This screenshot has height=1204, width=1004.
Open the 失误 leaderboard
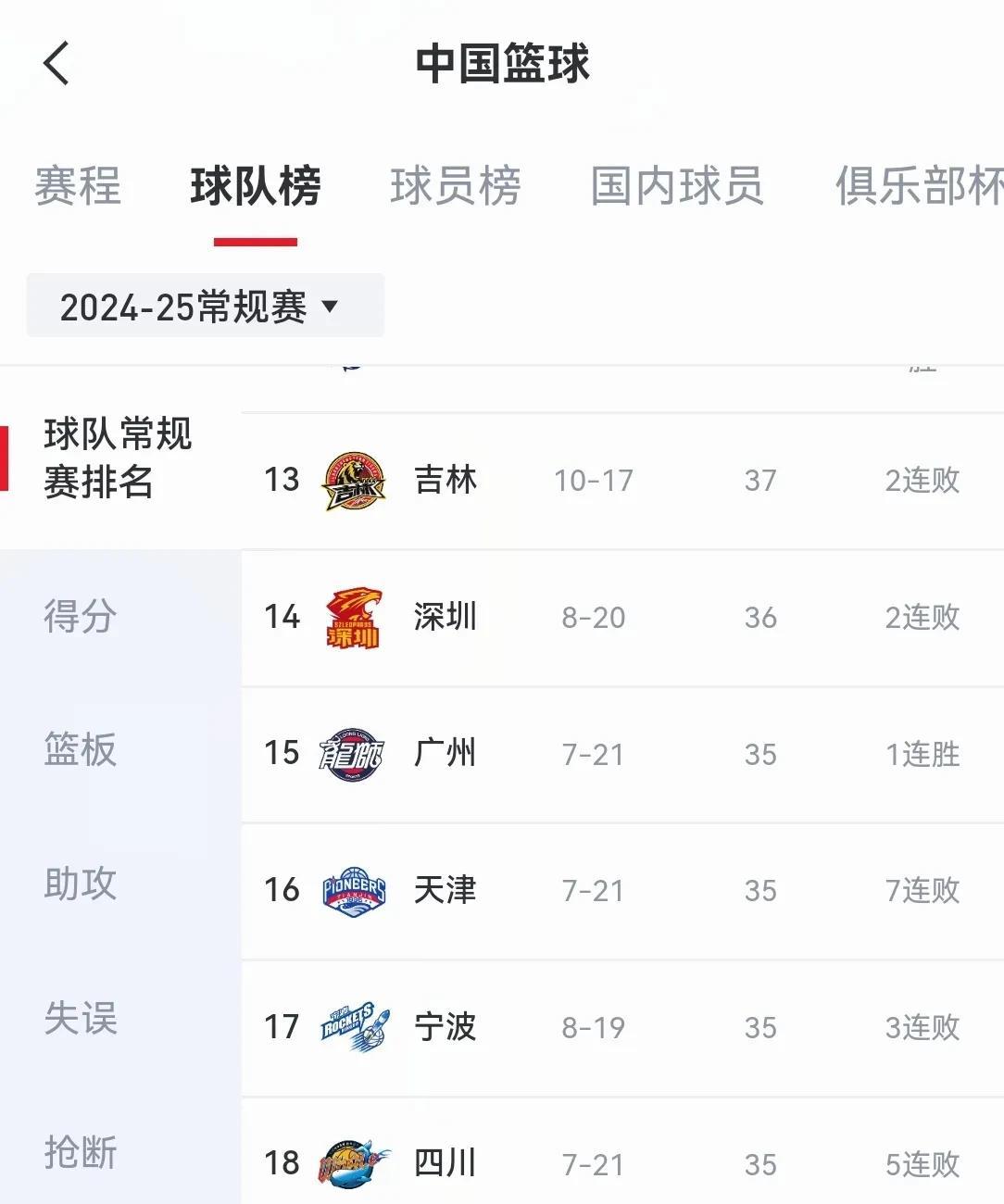click(78, 1020)
